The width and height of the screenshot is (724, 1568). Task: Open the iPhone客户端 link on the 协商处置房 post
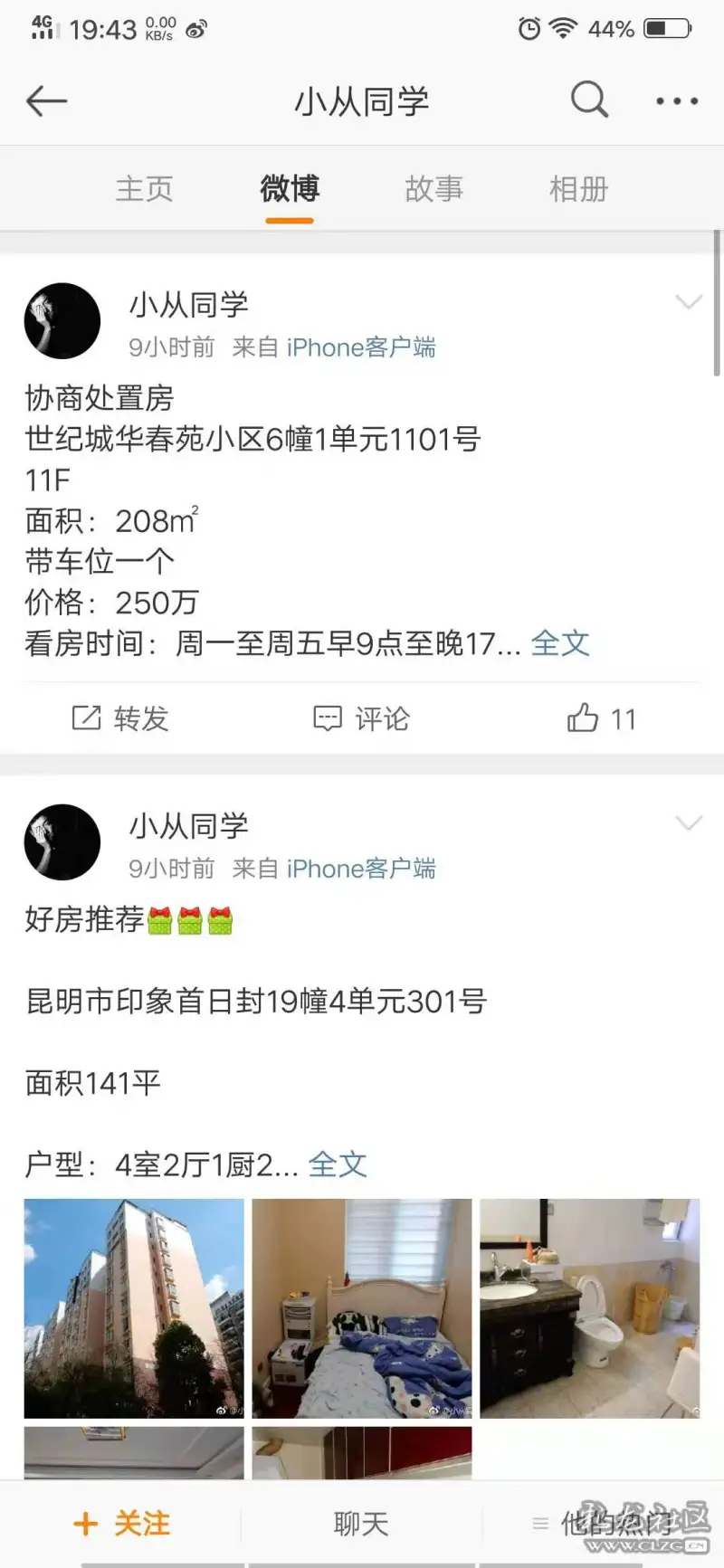(x=361, y=347)
